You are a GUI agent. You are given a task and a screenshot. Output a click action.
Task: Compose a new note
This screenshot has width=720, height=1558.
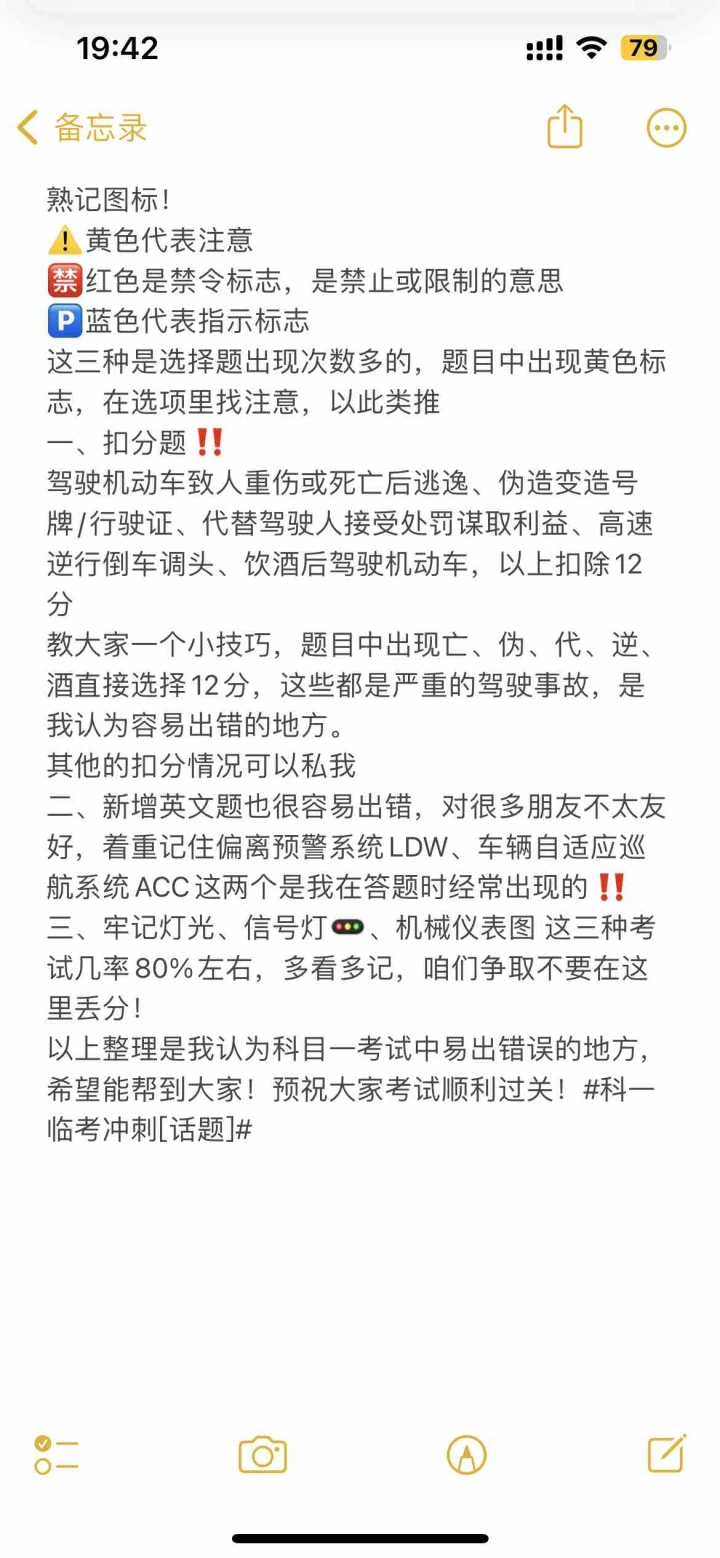667,1453
